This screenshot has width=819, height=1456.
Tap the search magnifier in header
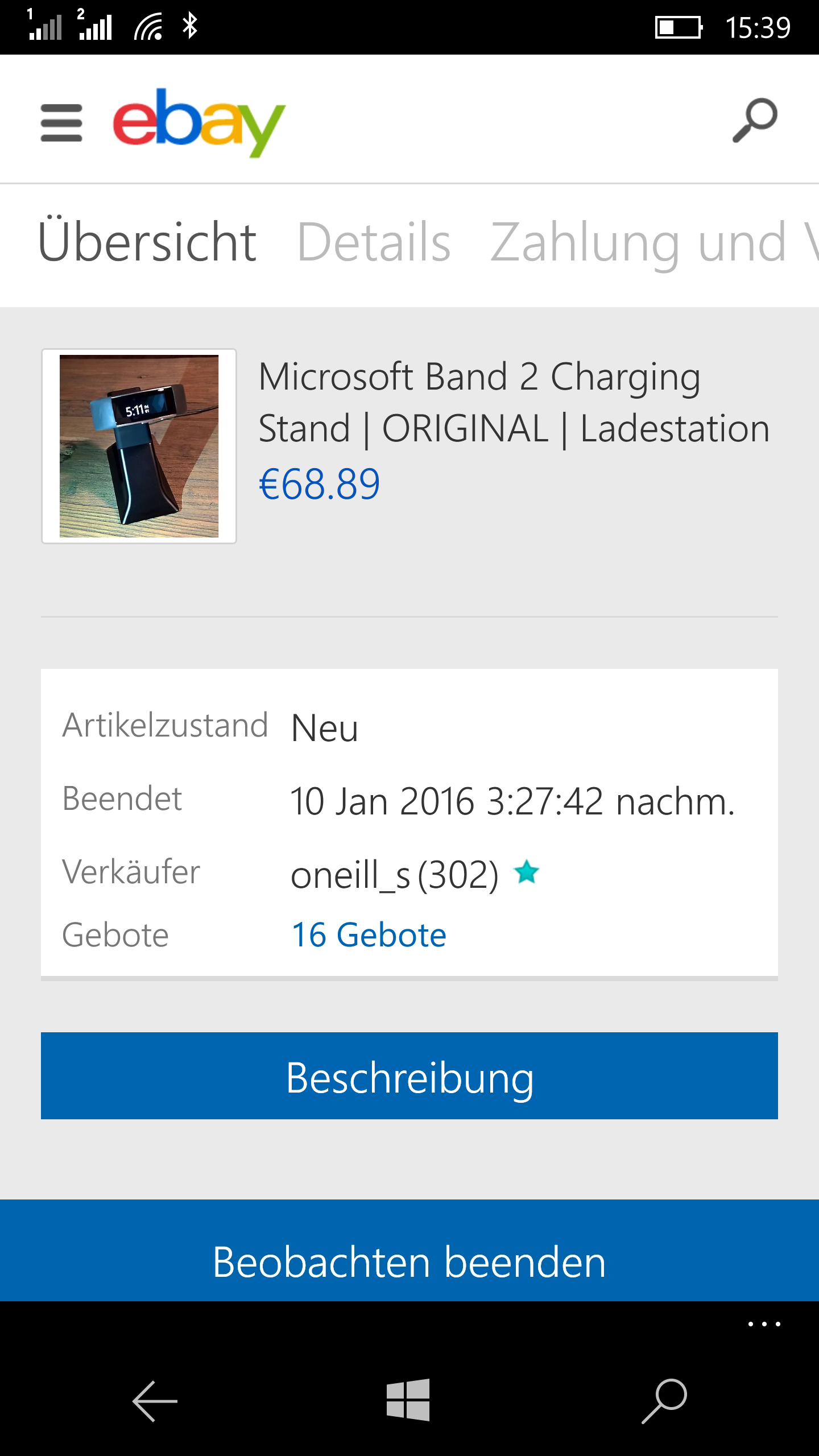click(755, 120)
